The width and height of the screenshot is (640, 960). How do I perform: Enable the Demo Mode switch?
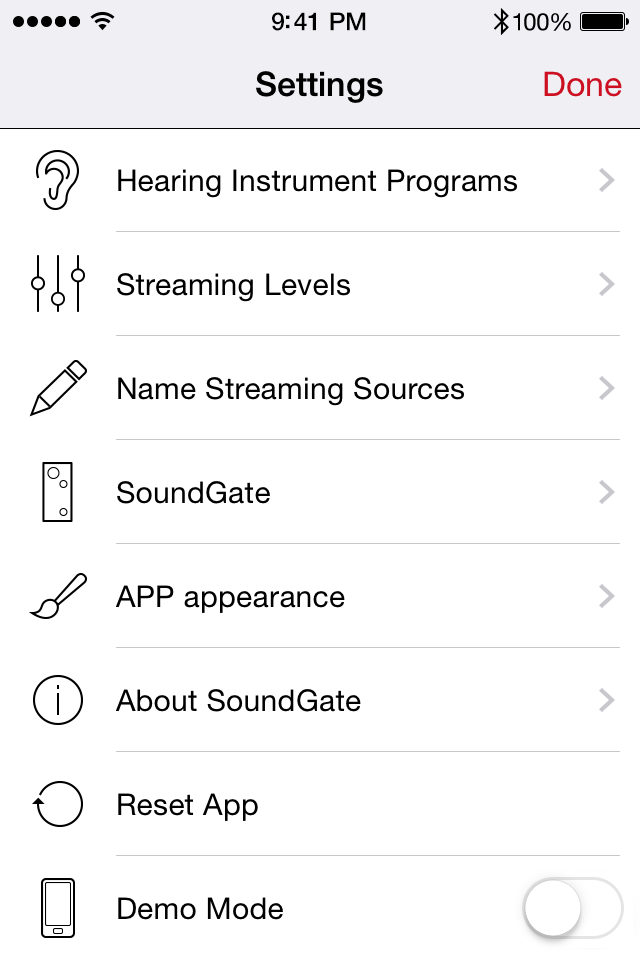pos(572,908)
